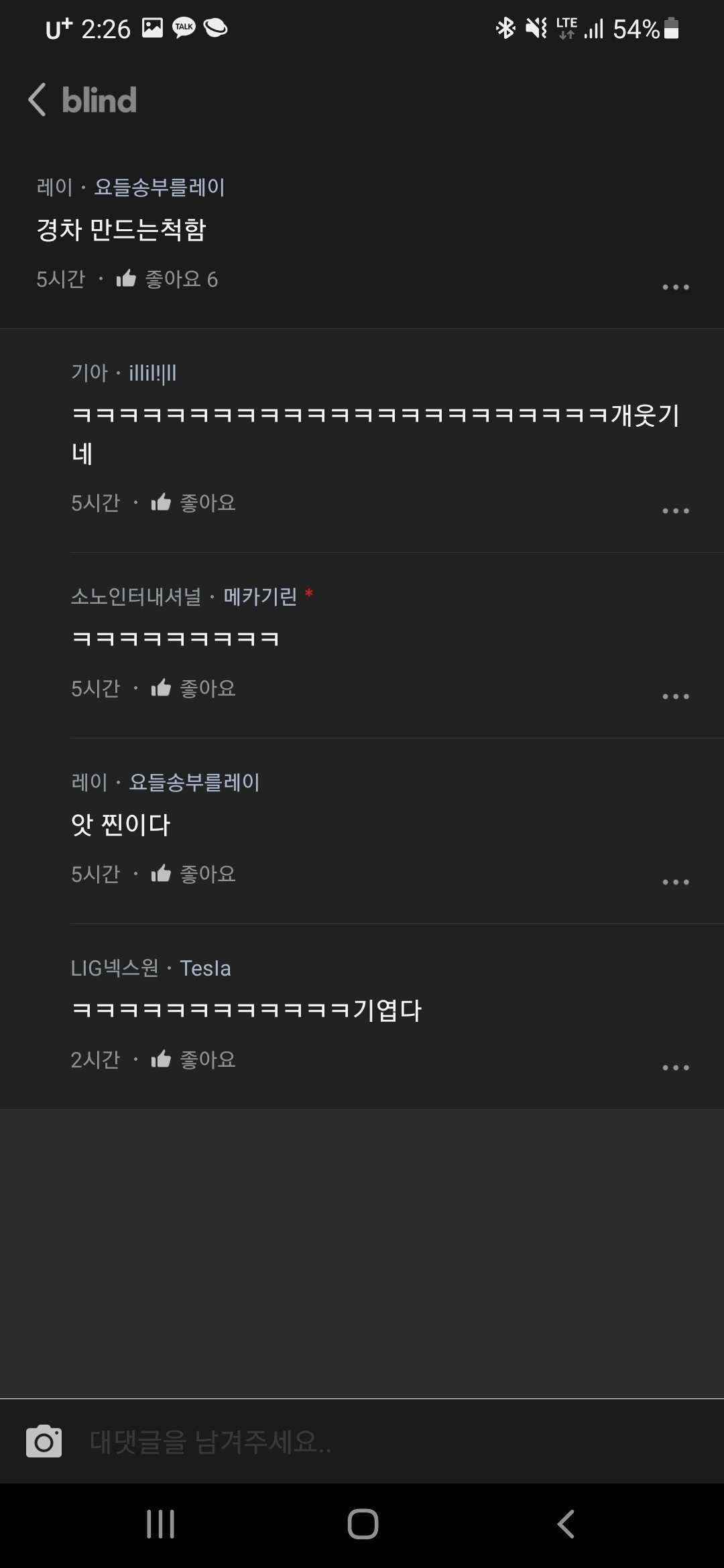Screen dimensions: 724x1568
Task: Open options menu for '경차 만드는척함' comment
Action: [675, 287]
